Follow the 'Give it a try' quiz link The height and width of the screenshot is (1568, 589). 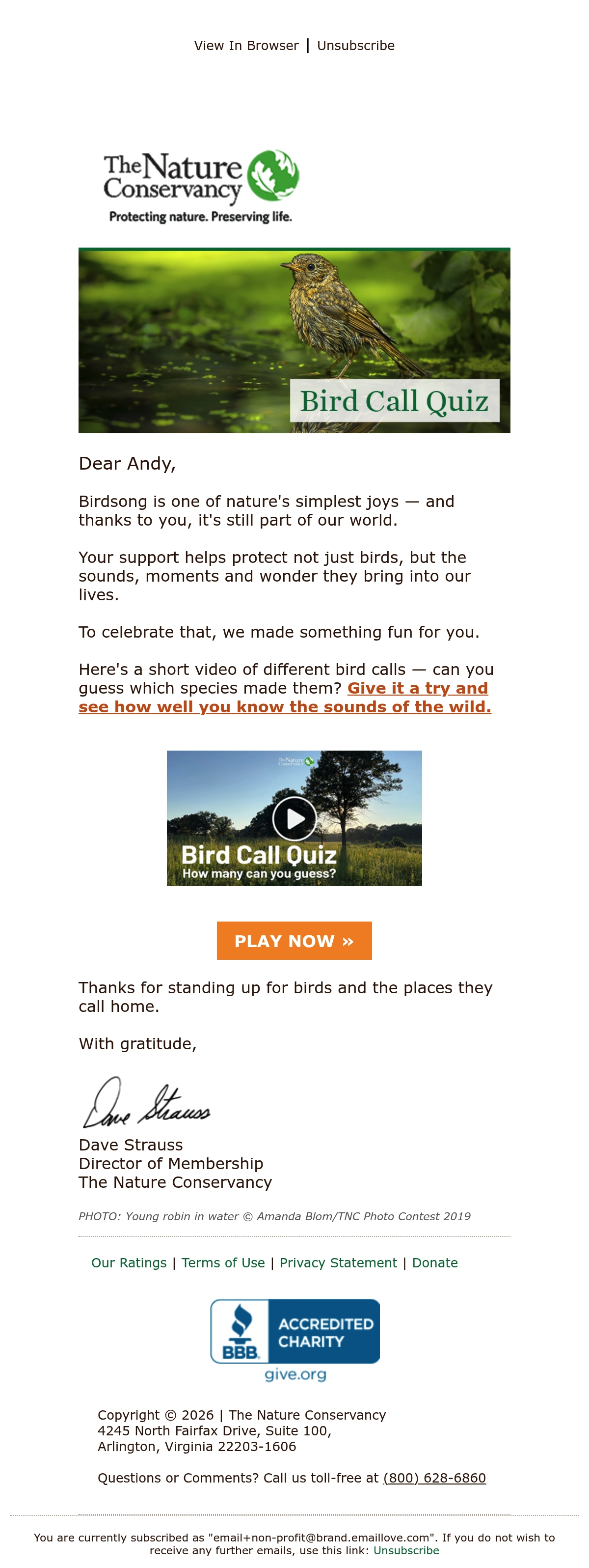coord(285,698)
